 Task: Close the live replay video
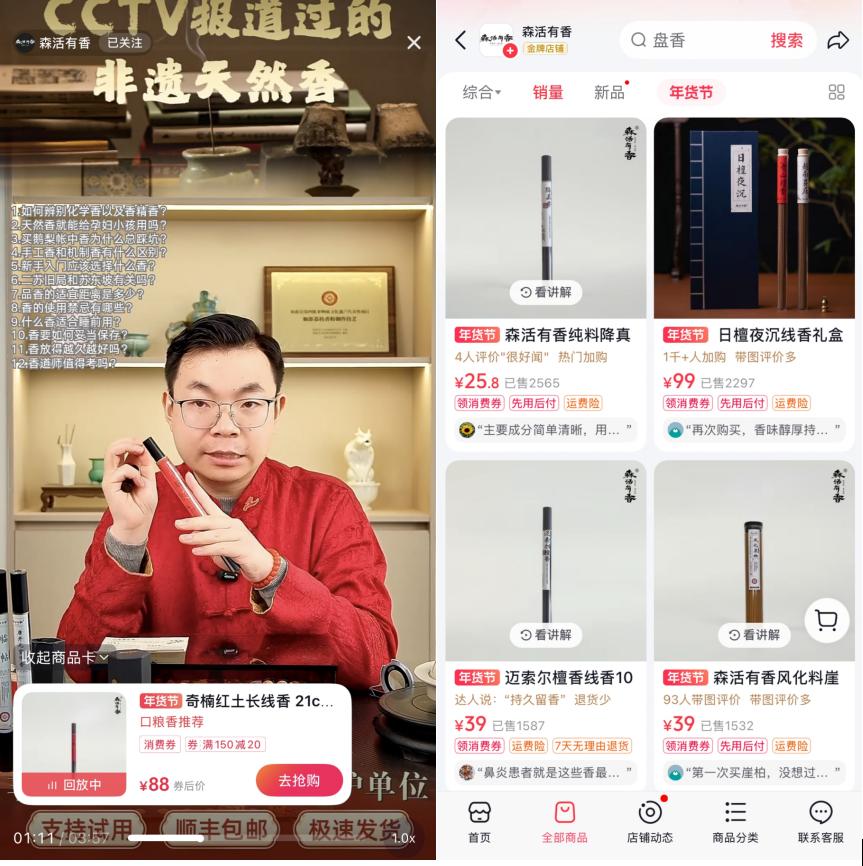pos(414,43)
